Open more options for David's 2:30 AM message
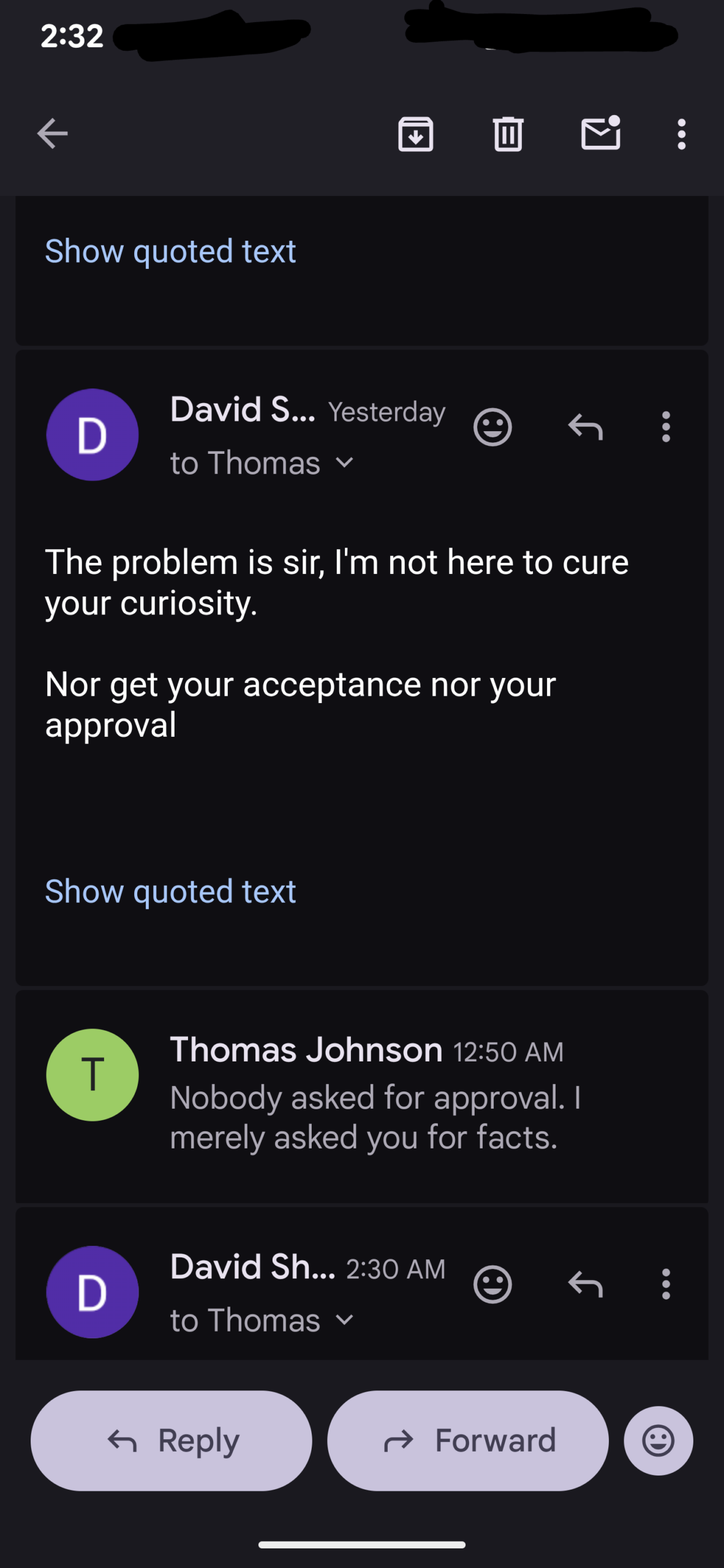Image resolution: width=724 pixels, height=1568 pixels. pyautogui.click(x=666, y=1284)
